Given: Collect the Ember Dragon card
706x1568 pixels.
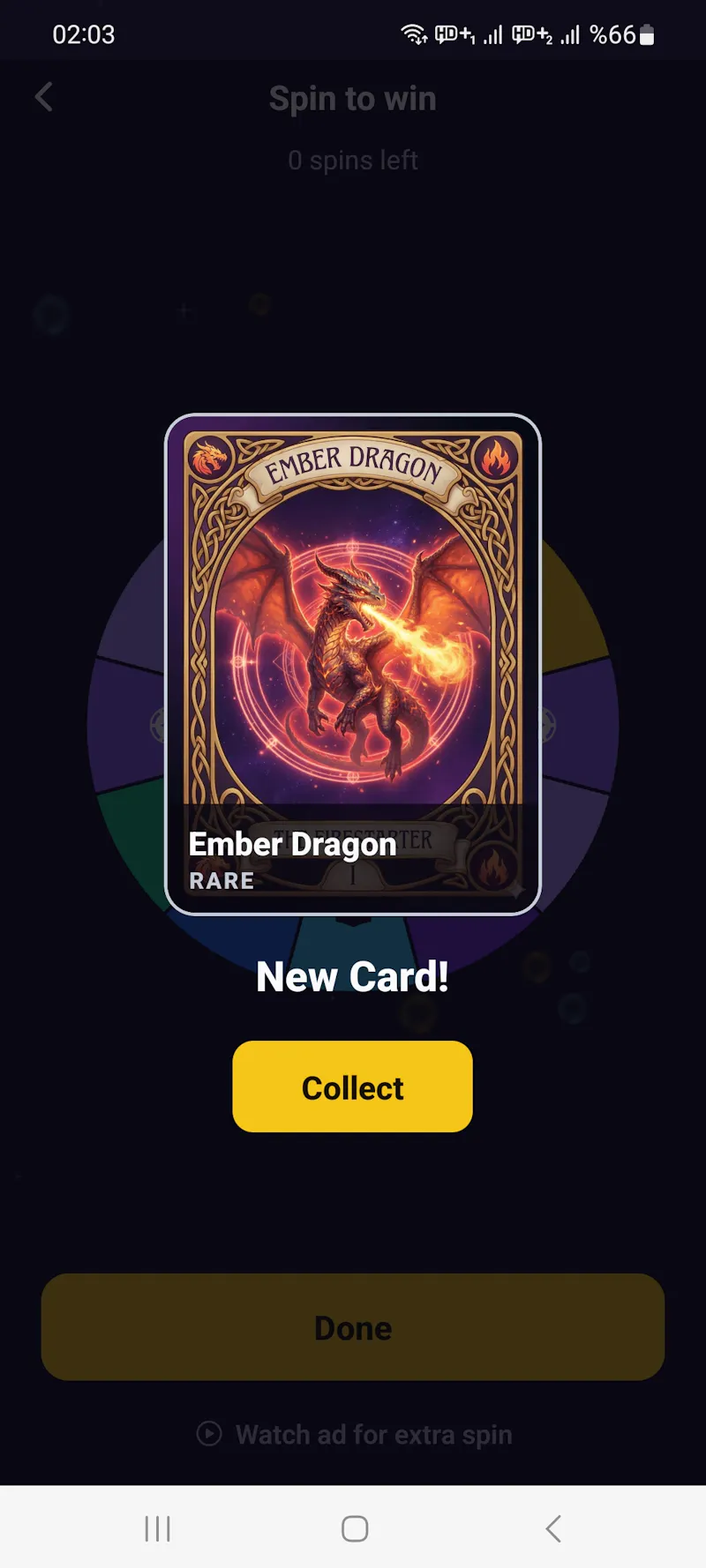Looking at the screenshot, I should coord(352,1086).
